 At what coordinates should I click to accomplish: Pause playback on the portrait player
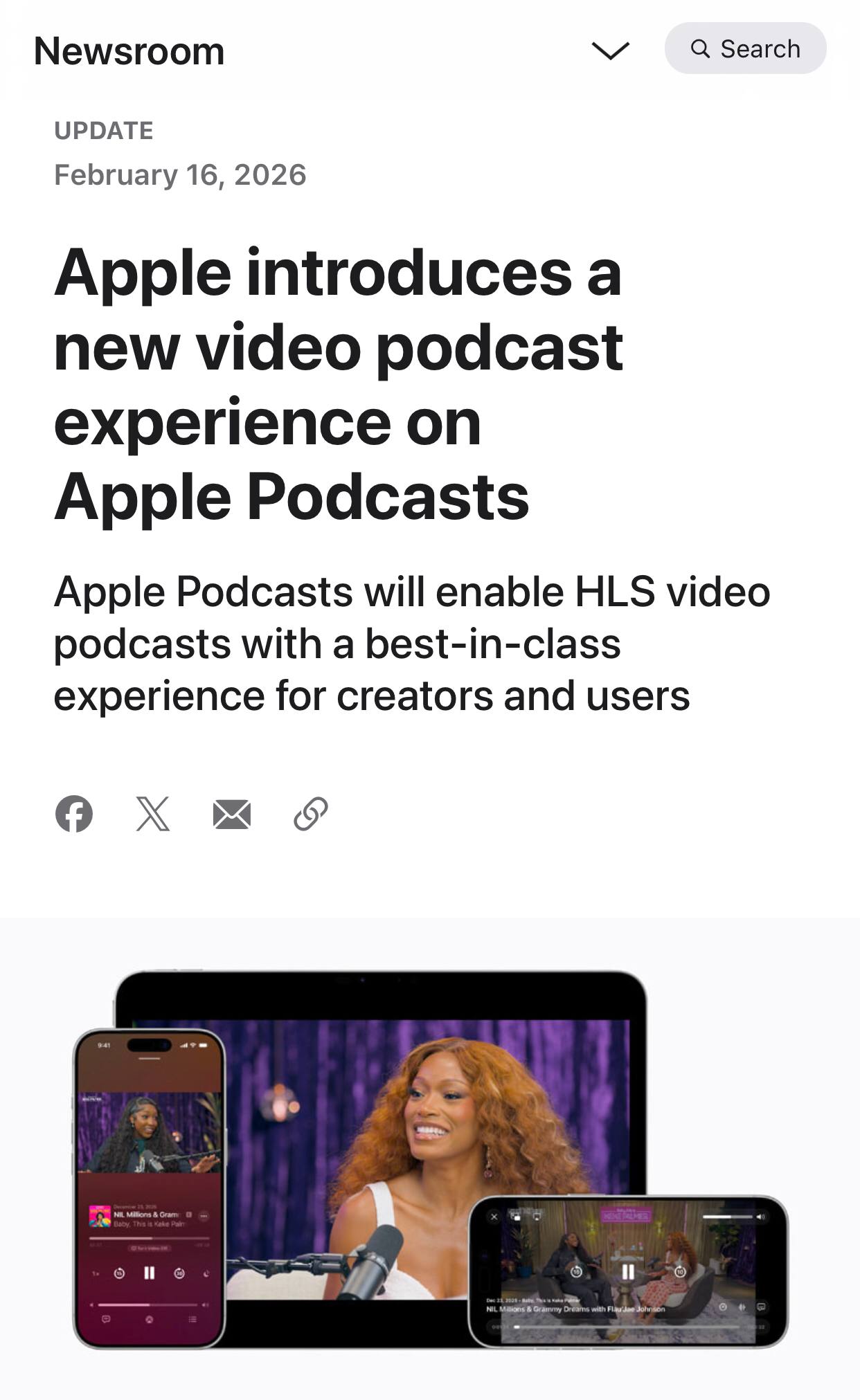click(150, 1273)
